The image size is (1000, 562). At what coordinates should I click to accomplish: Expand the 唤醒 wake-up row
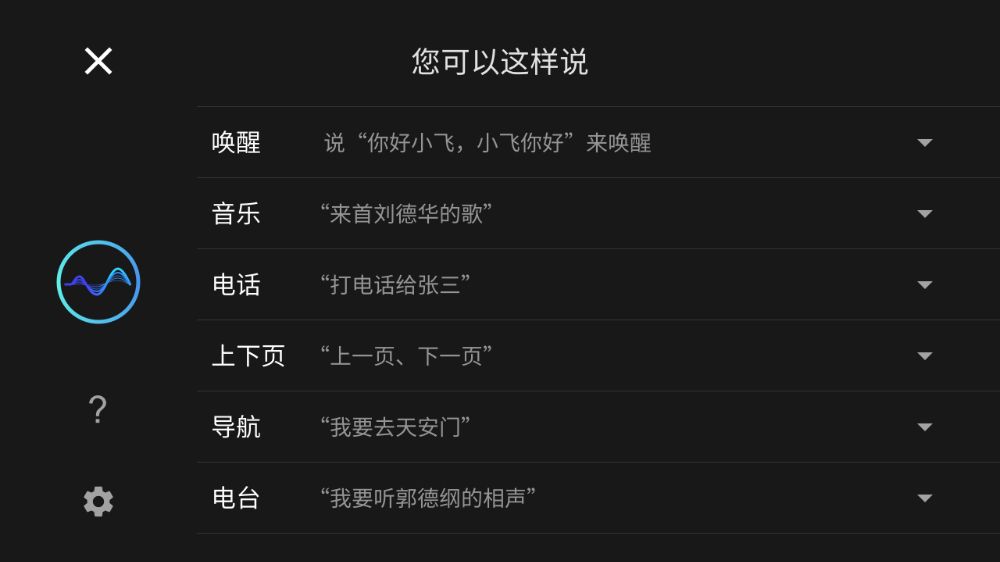[x=924, y=143]
